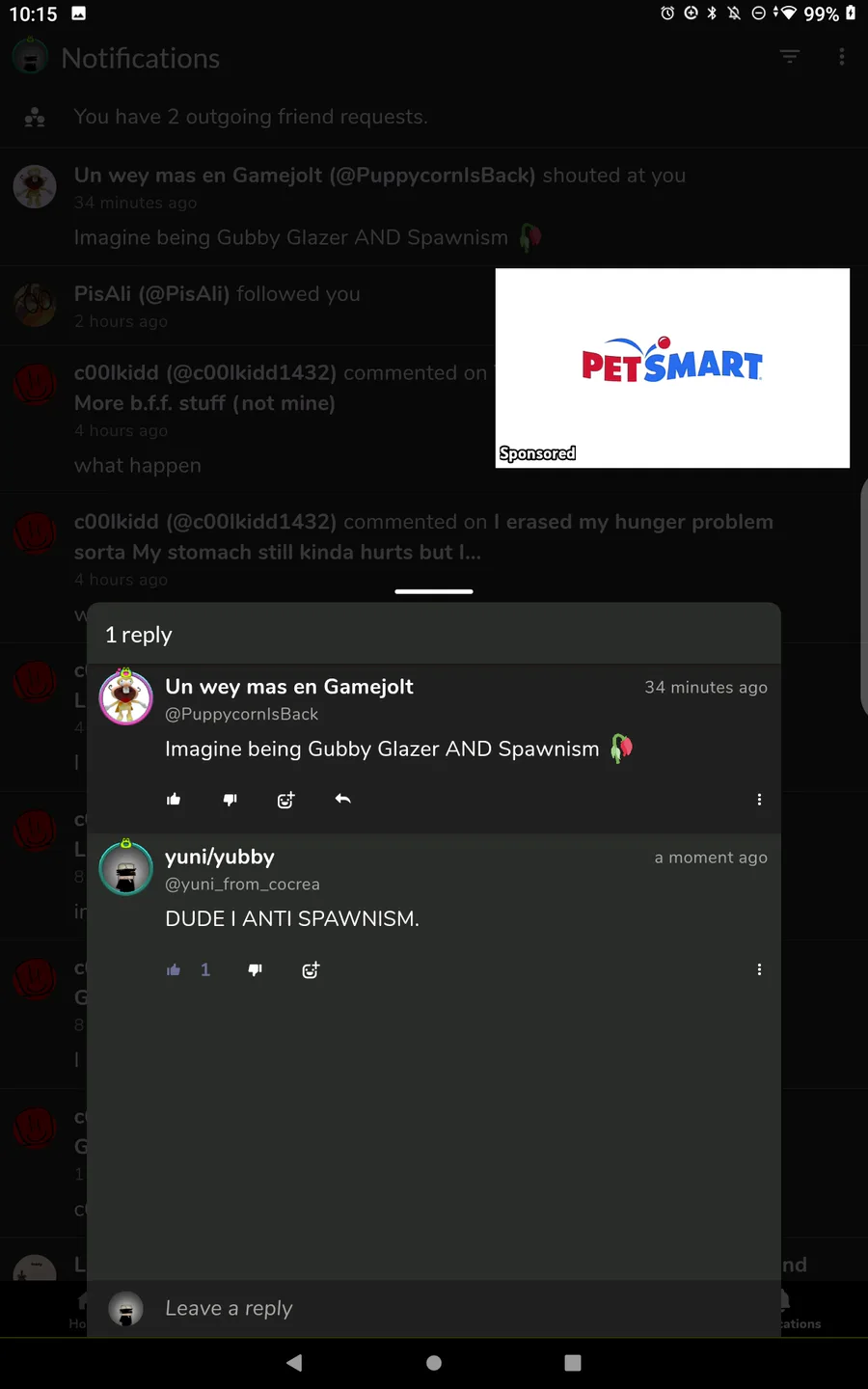Like Un wey mas en Gamejolt's shout
Screen dimensions: 868x1389
click(174, 800)
